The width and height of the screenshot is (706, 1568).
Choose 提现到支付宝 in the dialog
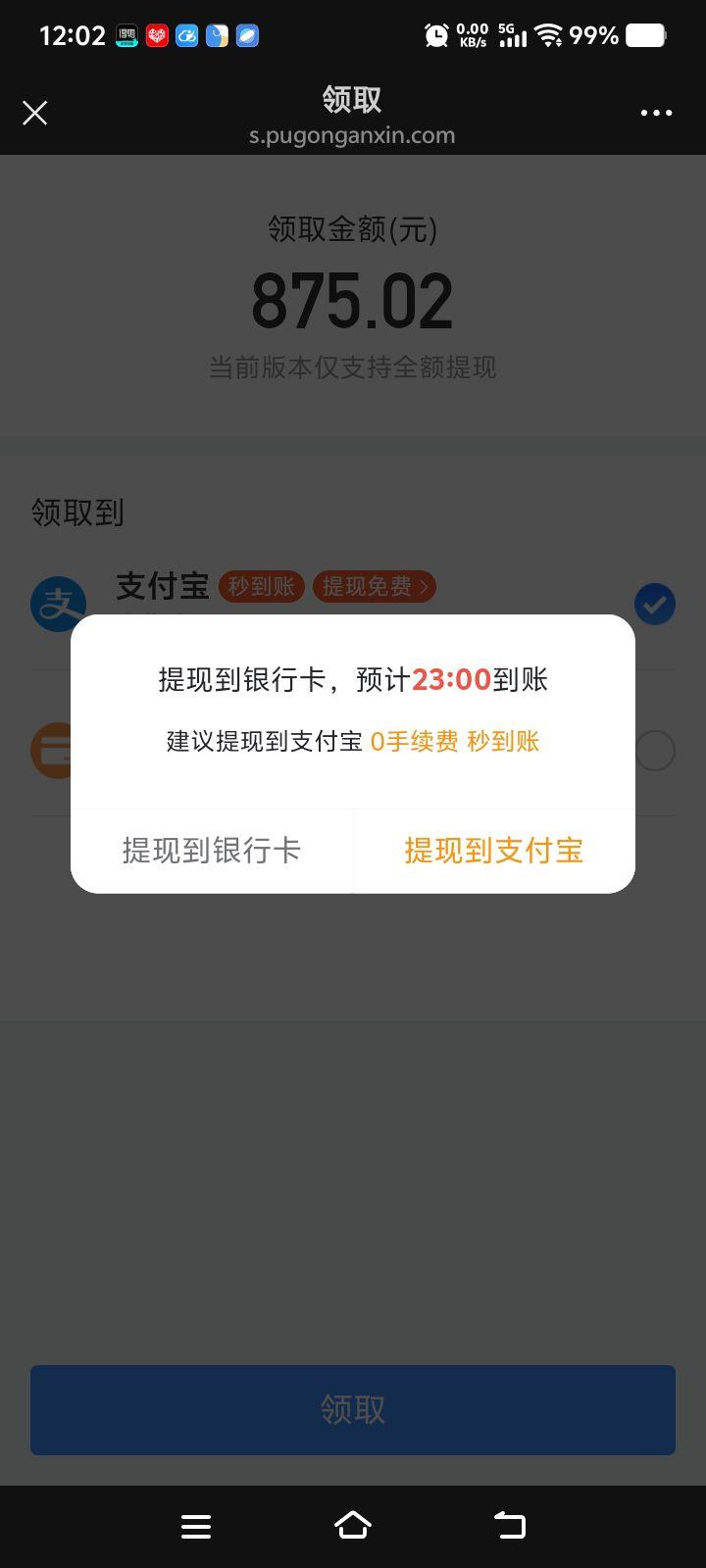[493, 851]
